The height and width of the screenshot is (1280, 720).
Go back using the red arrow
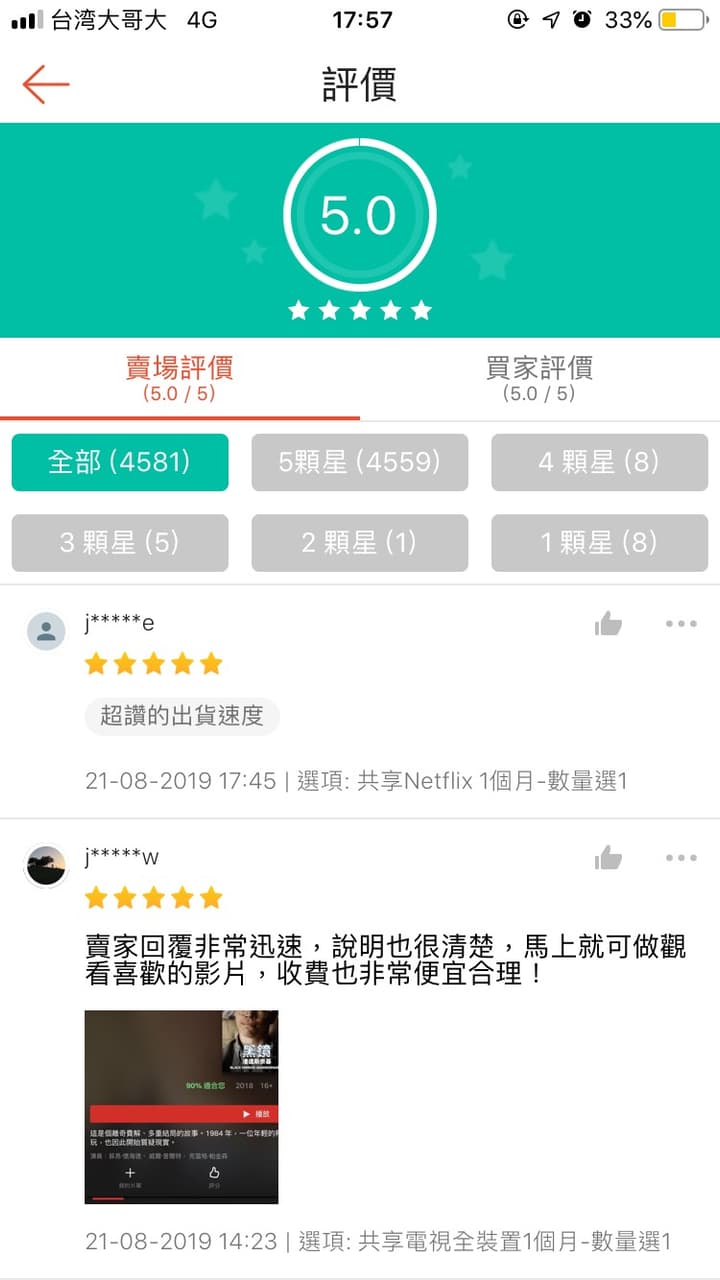click(x=46, y=84)
